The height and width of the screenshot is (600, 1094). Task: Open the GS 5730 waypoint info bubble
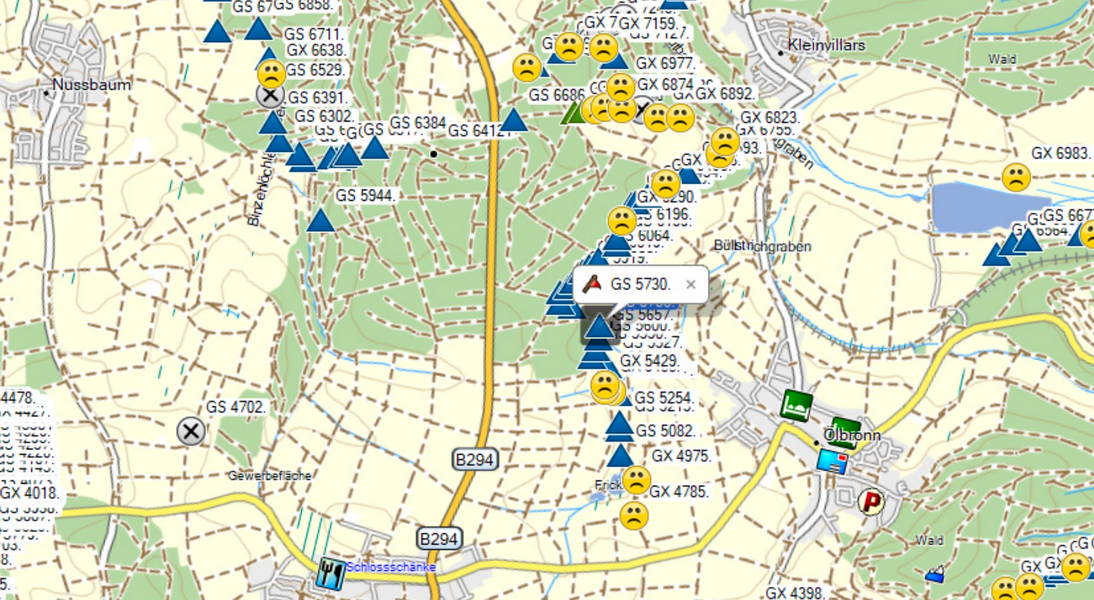coord(639,284)
